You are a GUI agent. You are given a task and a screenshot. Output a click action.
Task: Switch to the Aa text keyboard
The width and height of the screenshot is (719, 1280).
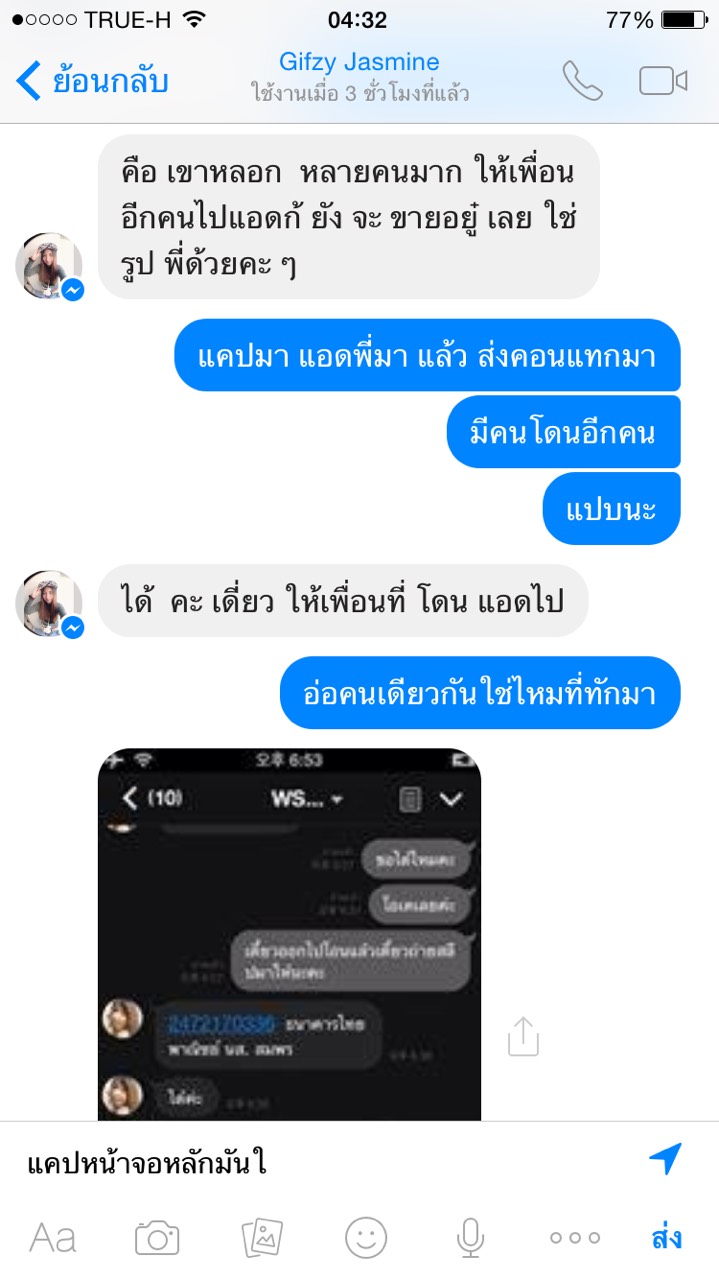coord(52,1238)
